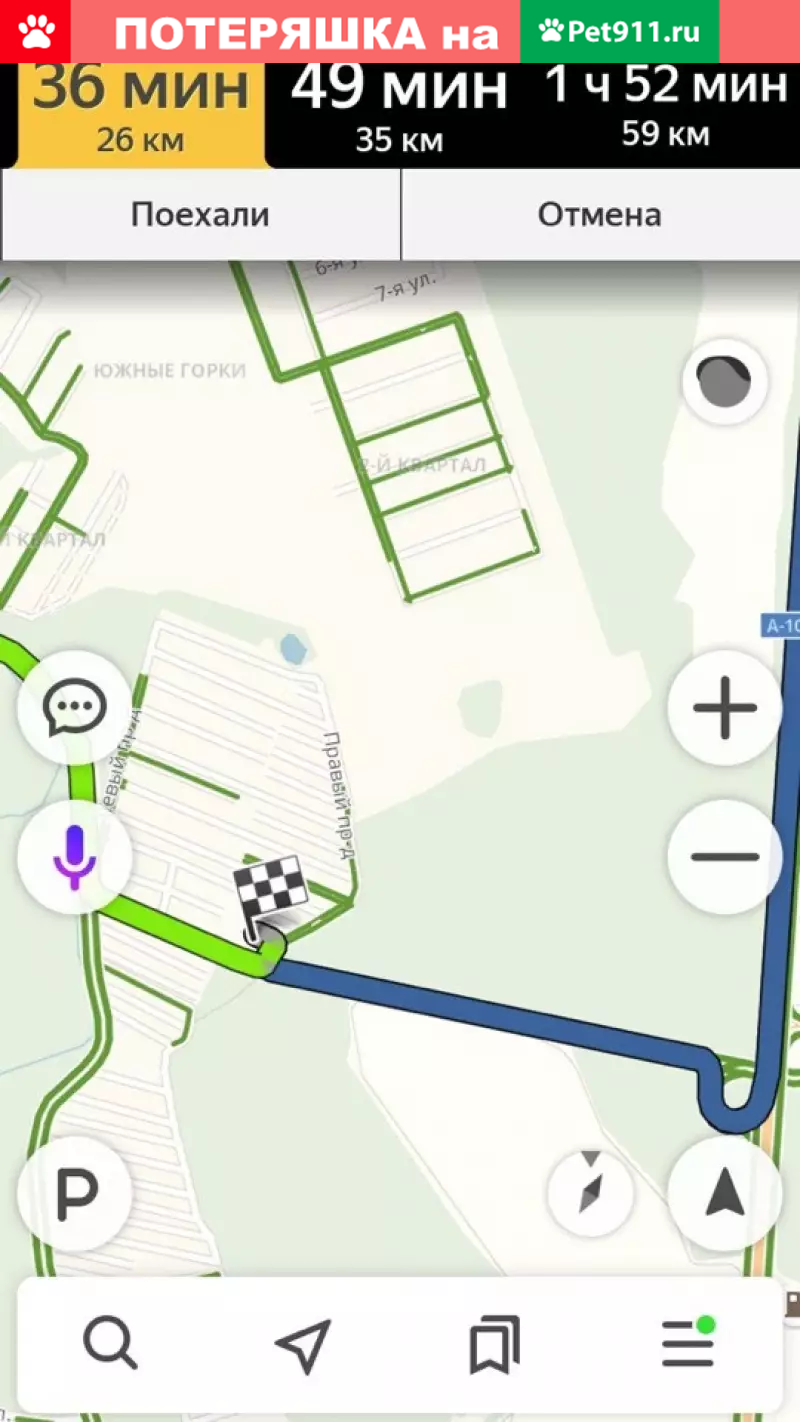Image resolution: width=800 pixels, height=1422 pixels.
Task: Center map on my location arrow
Action: (725, 1193)
